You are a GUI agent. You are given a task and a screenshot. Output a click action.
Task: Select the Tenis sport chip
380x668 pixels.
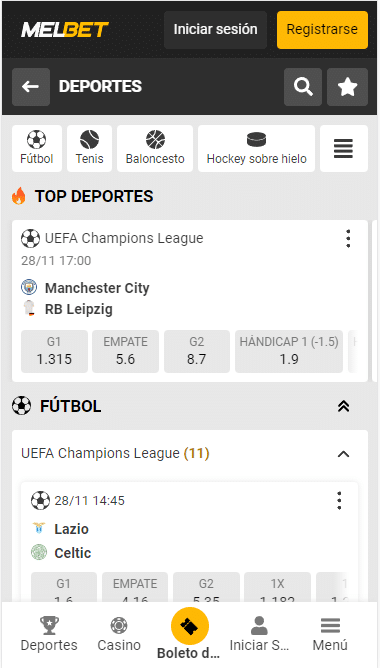89,148
